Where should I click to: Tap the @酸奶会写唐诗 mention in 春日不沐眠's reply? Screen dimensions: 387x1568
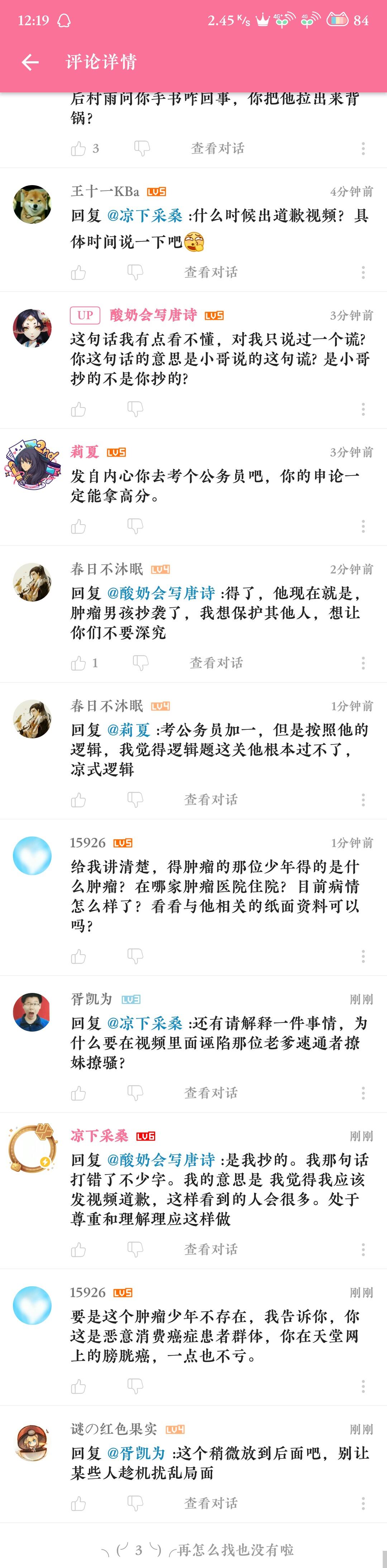coord(161,593)
